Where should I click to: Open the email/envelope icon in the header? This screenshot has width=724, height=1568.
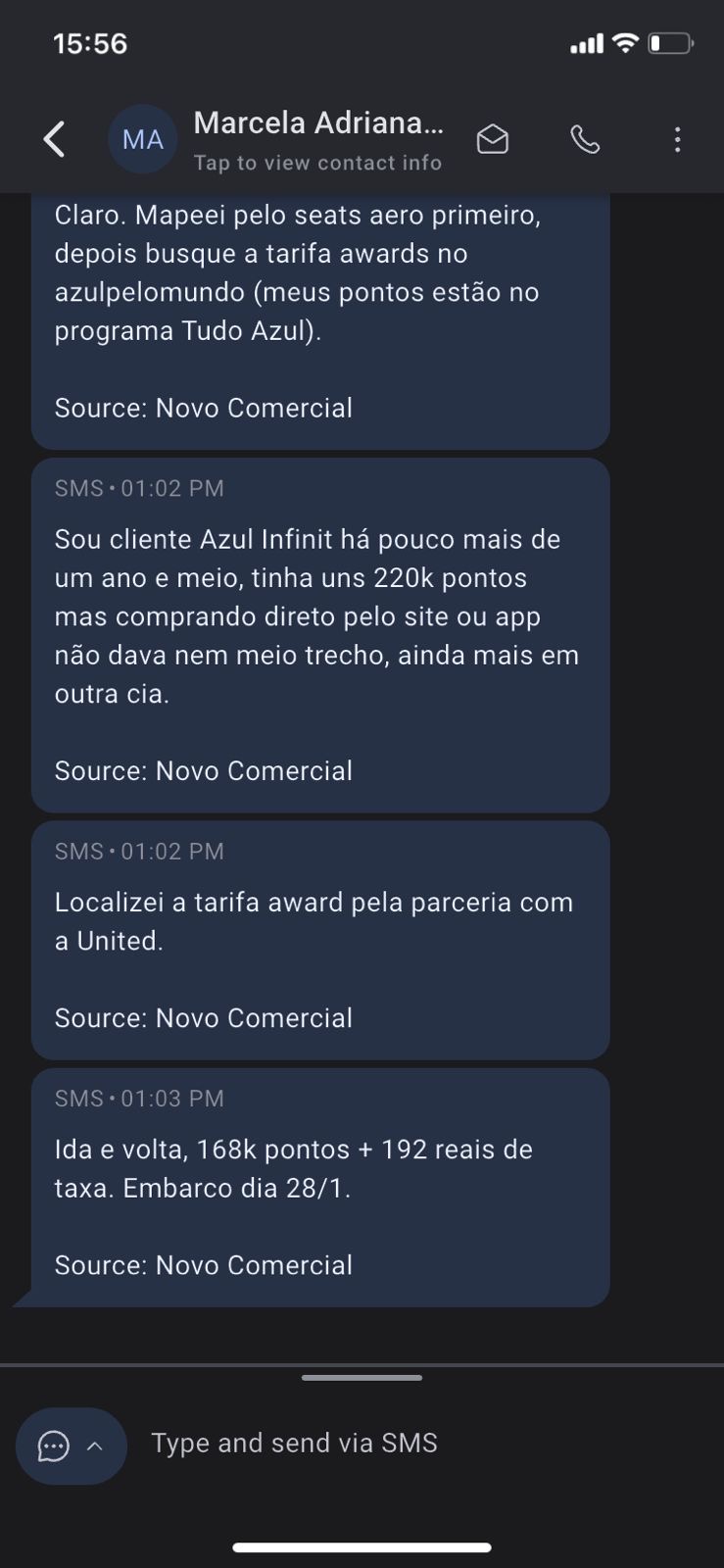[494, 139]
